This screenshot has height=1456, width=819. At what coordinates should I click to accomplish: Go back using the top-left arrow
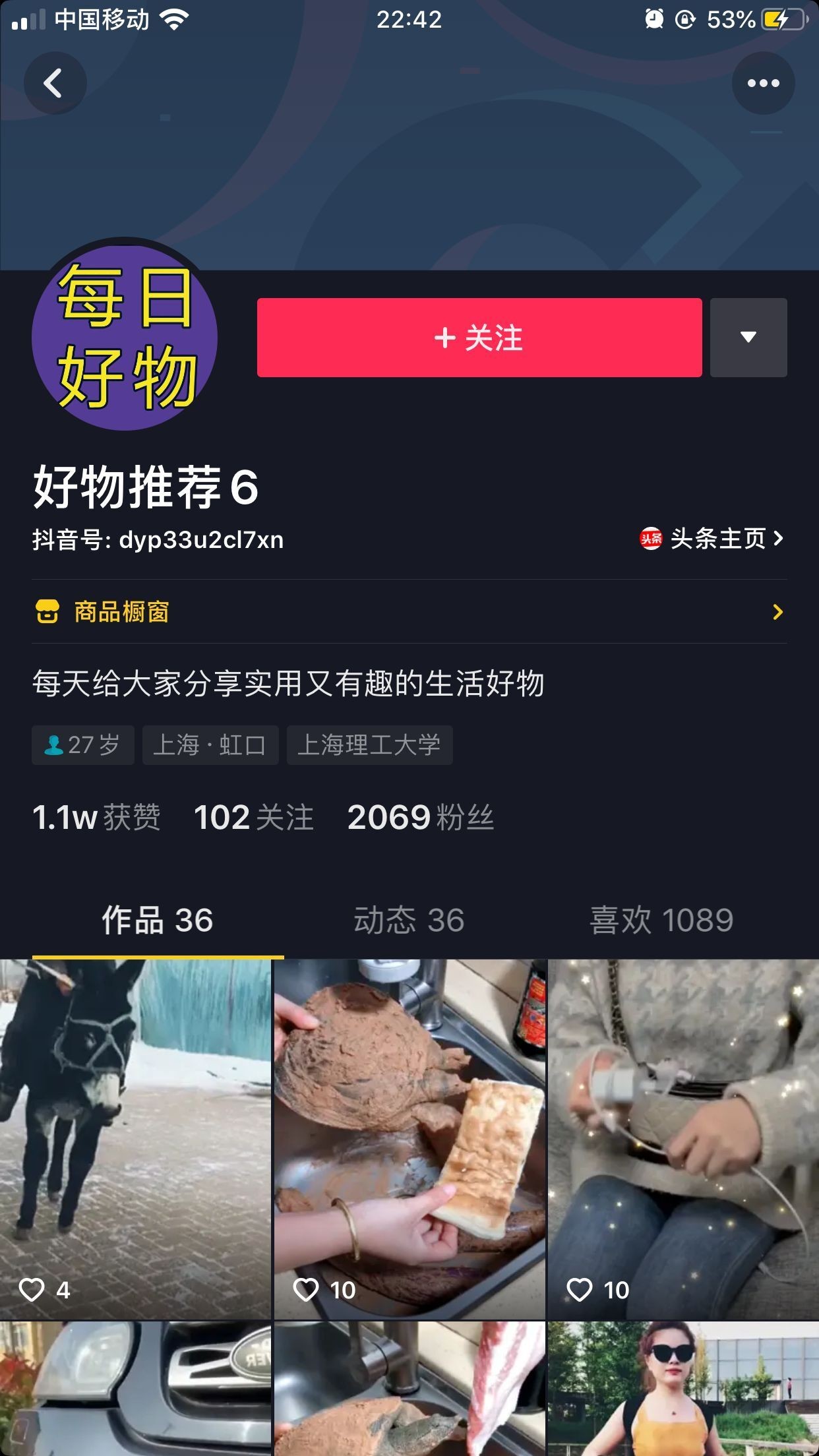[55, 83]
